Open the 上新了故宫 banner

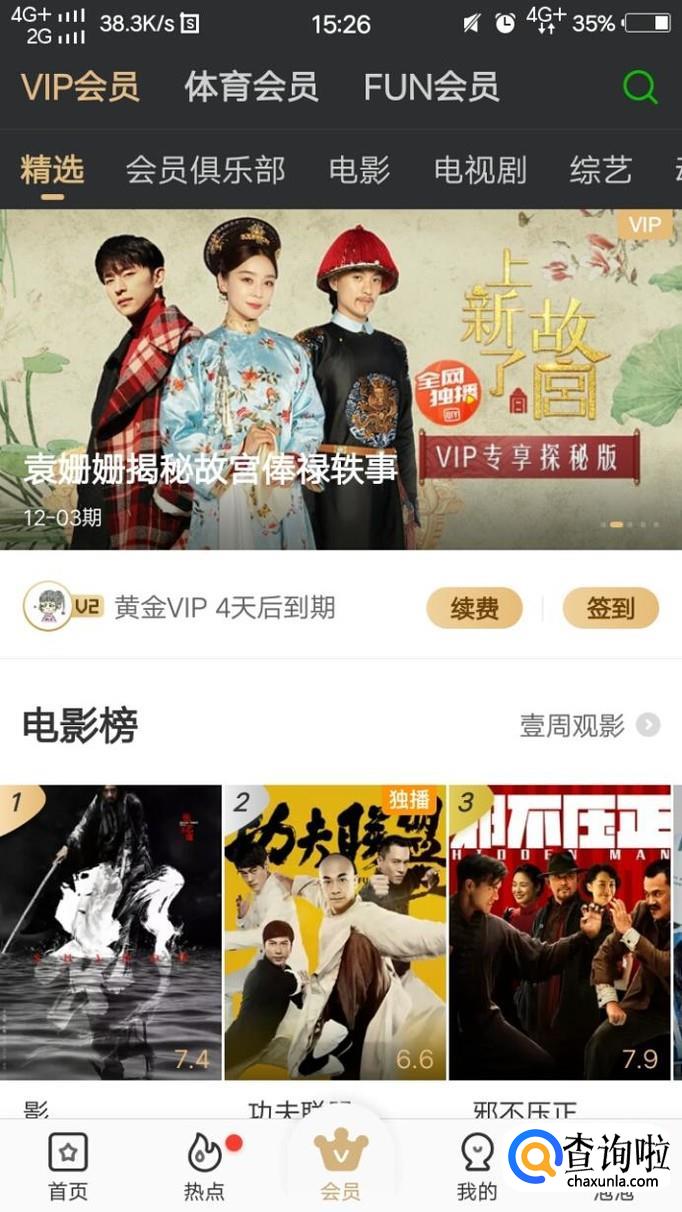(340, 380)
